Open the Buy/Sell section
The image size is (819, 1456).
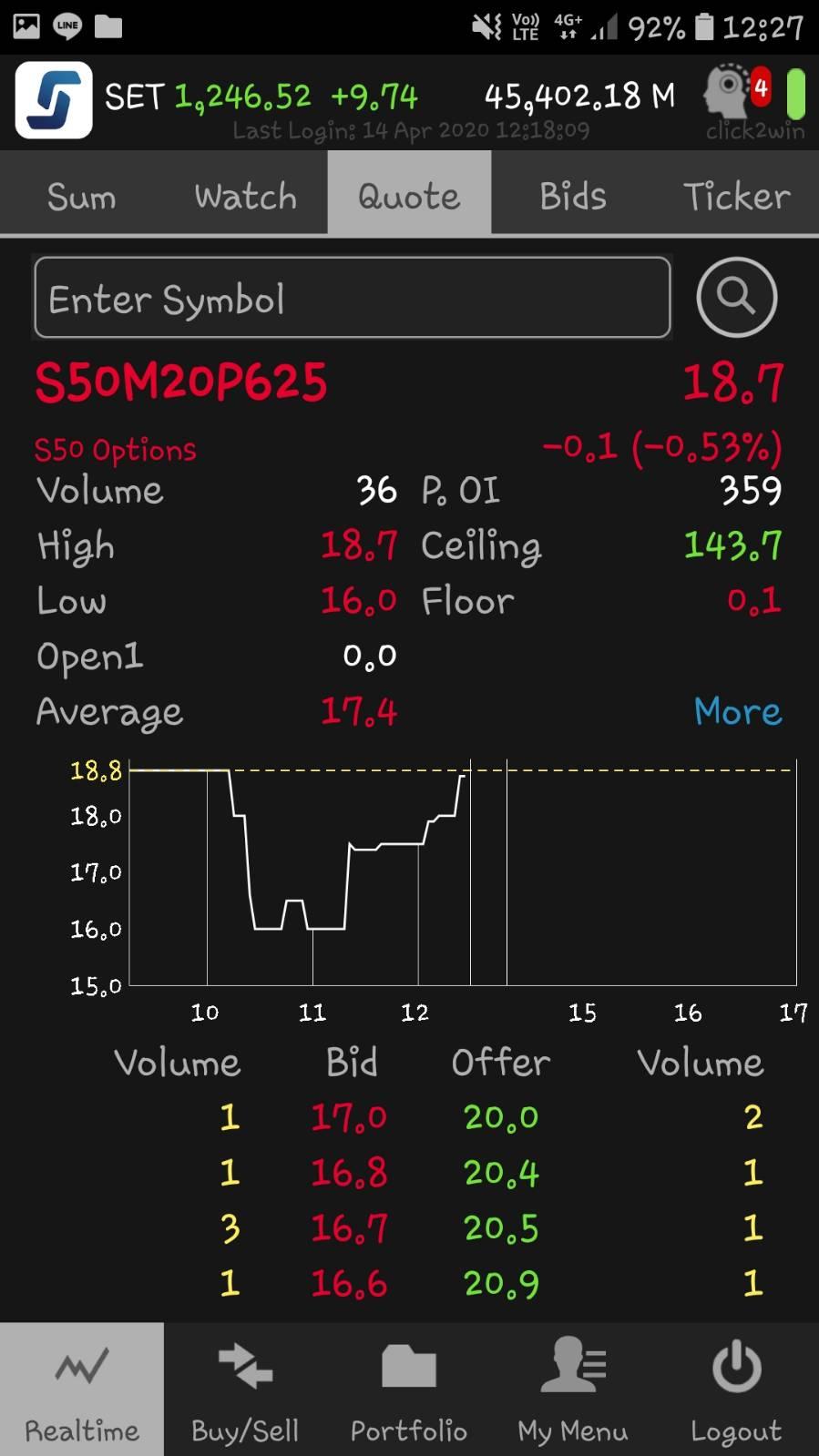pos(245,1390)
